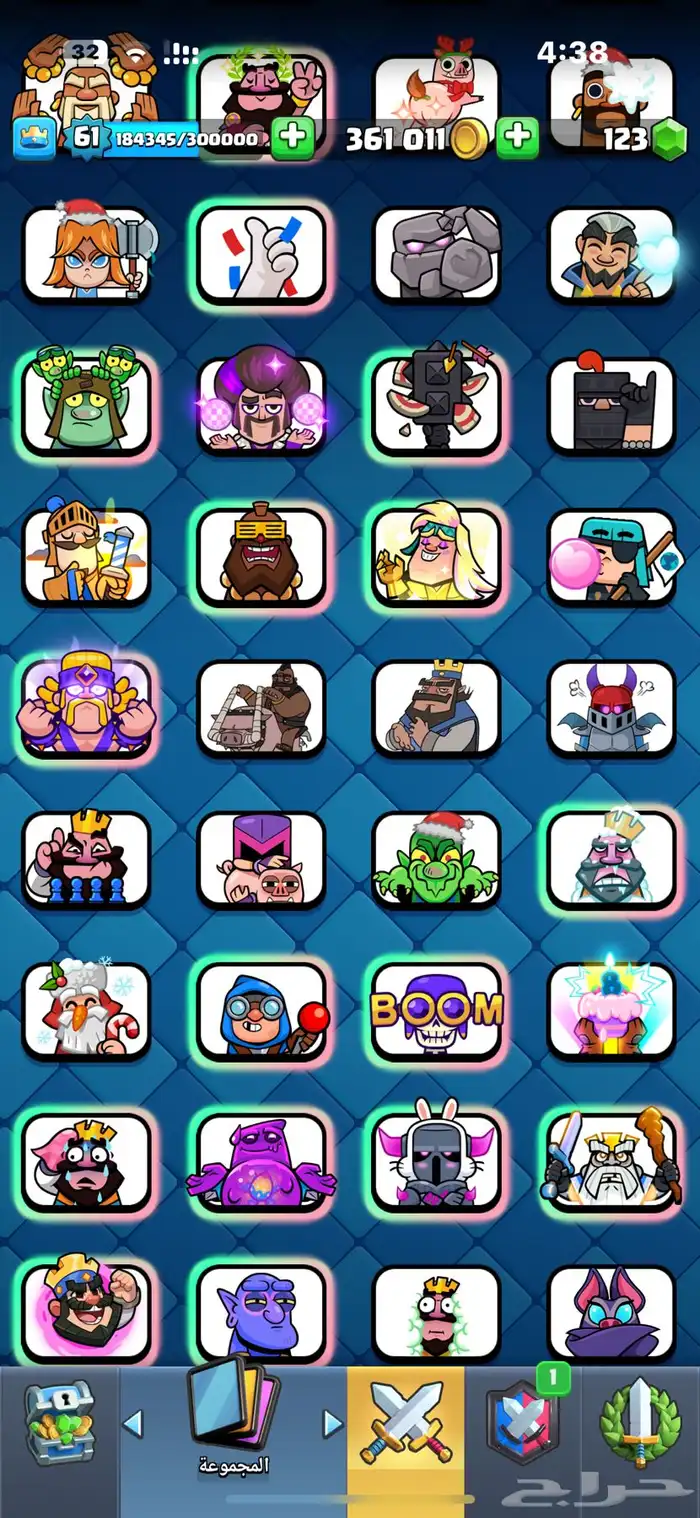Select the crossed fingers hand emote
This screenshot has width=700, height=1518.
point(262,254)
